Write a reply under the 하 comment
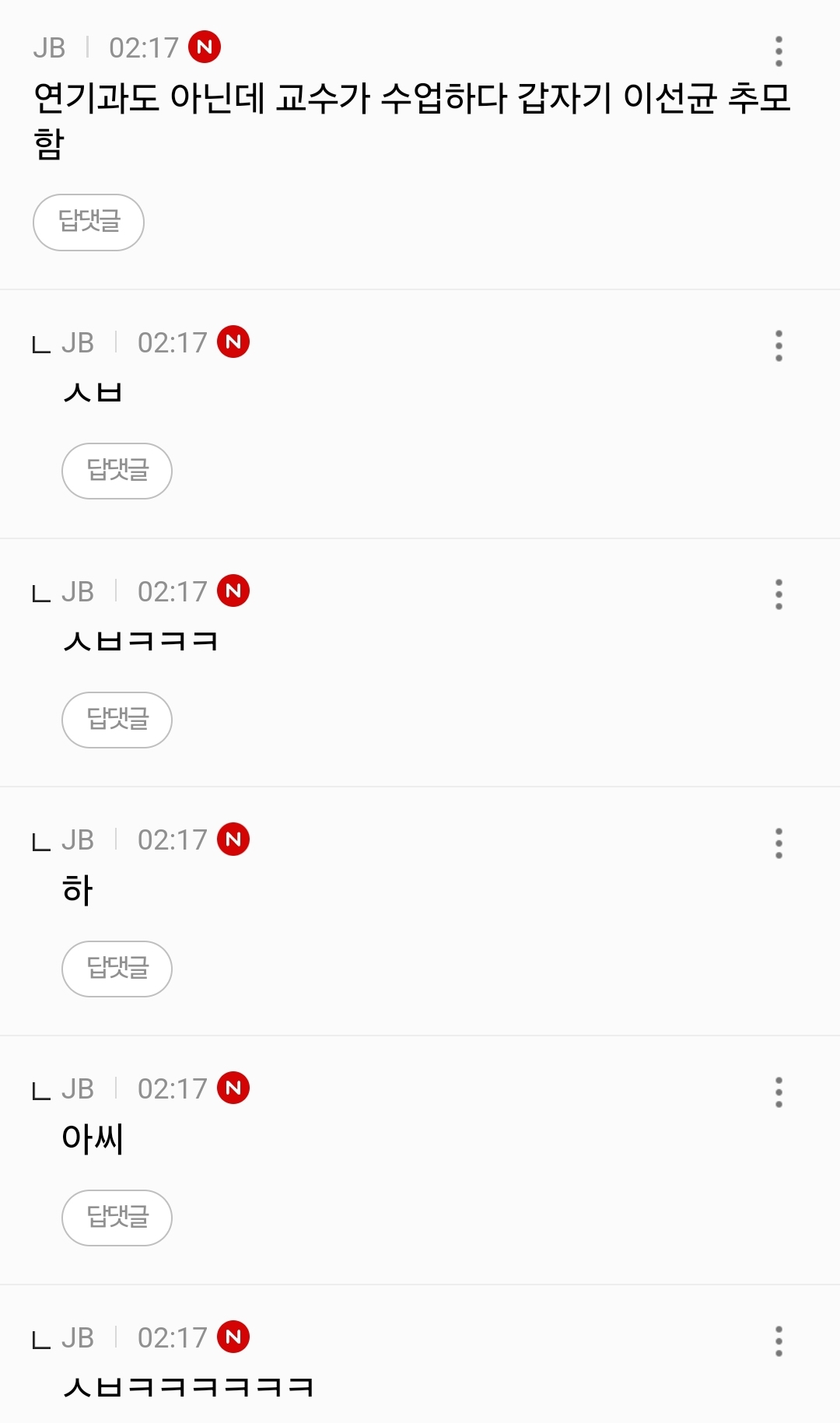This screenshot has width=840, height=1423. [117, 969]
